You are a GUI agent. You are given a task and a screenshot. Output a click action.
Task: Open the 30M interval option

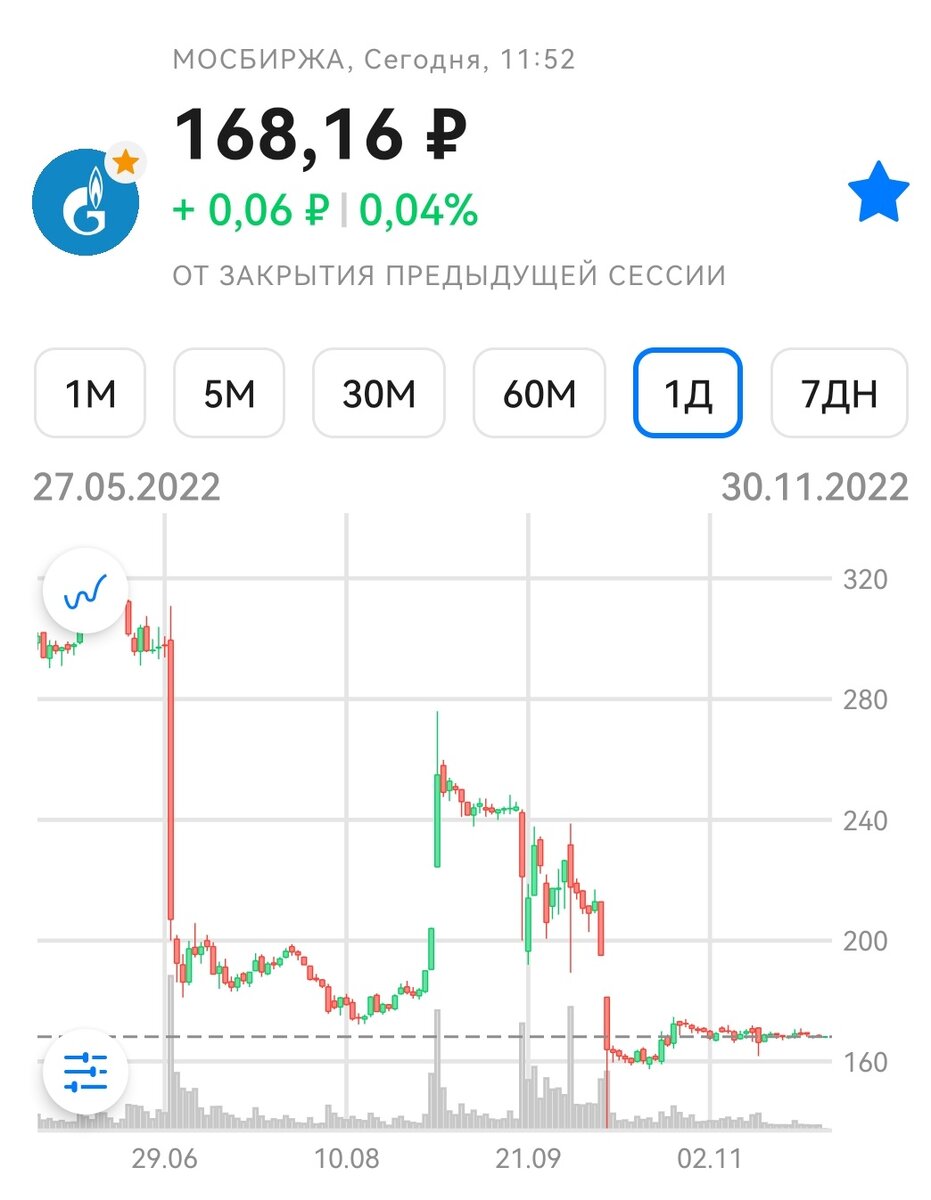coord(379,394)
